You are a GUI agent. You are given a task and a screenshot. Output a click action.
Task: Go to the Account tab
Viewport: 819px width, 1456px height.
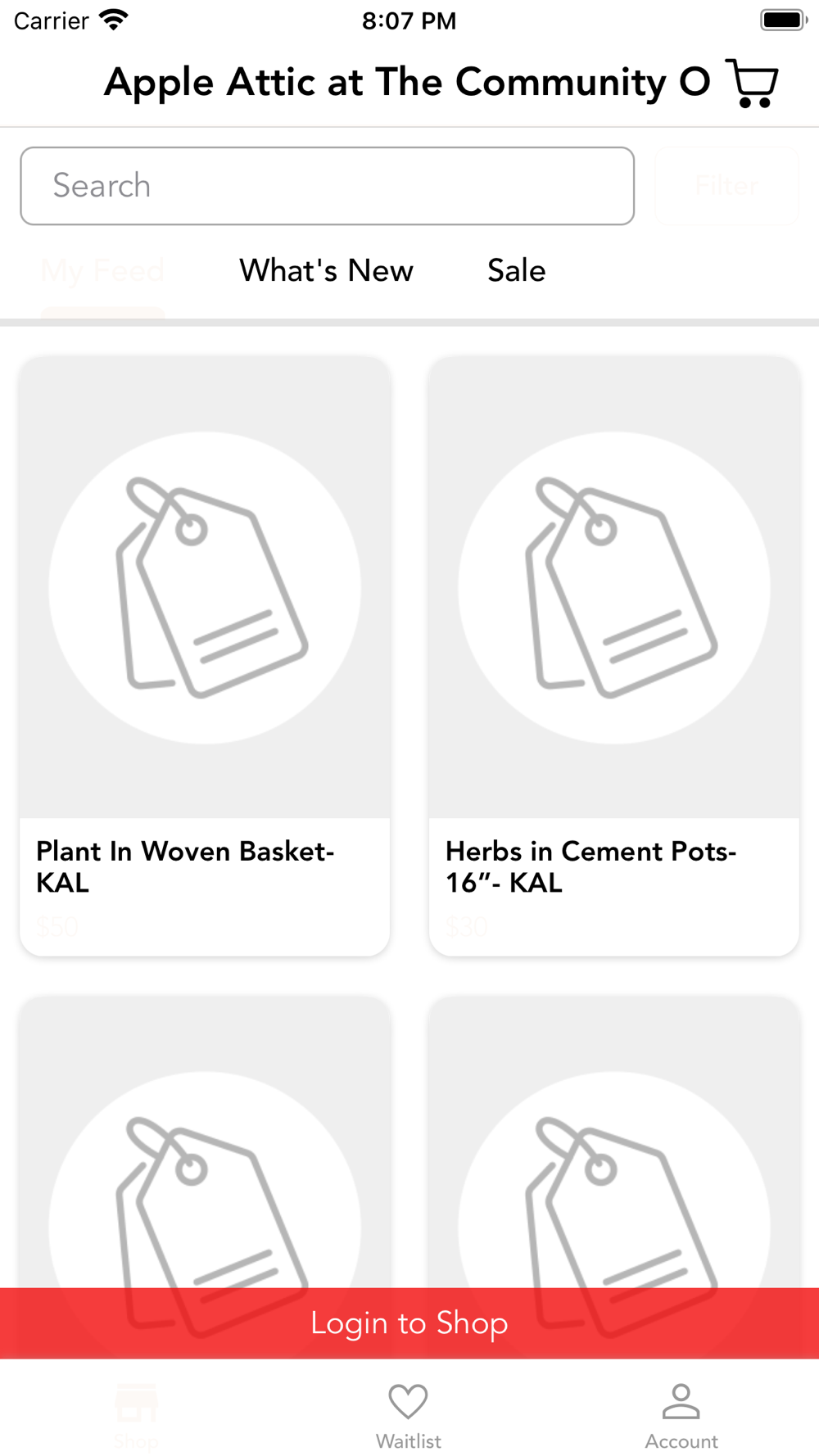coord(681,1414)
